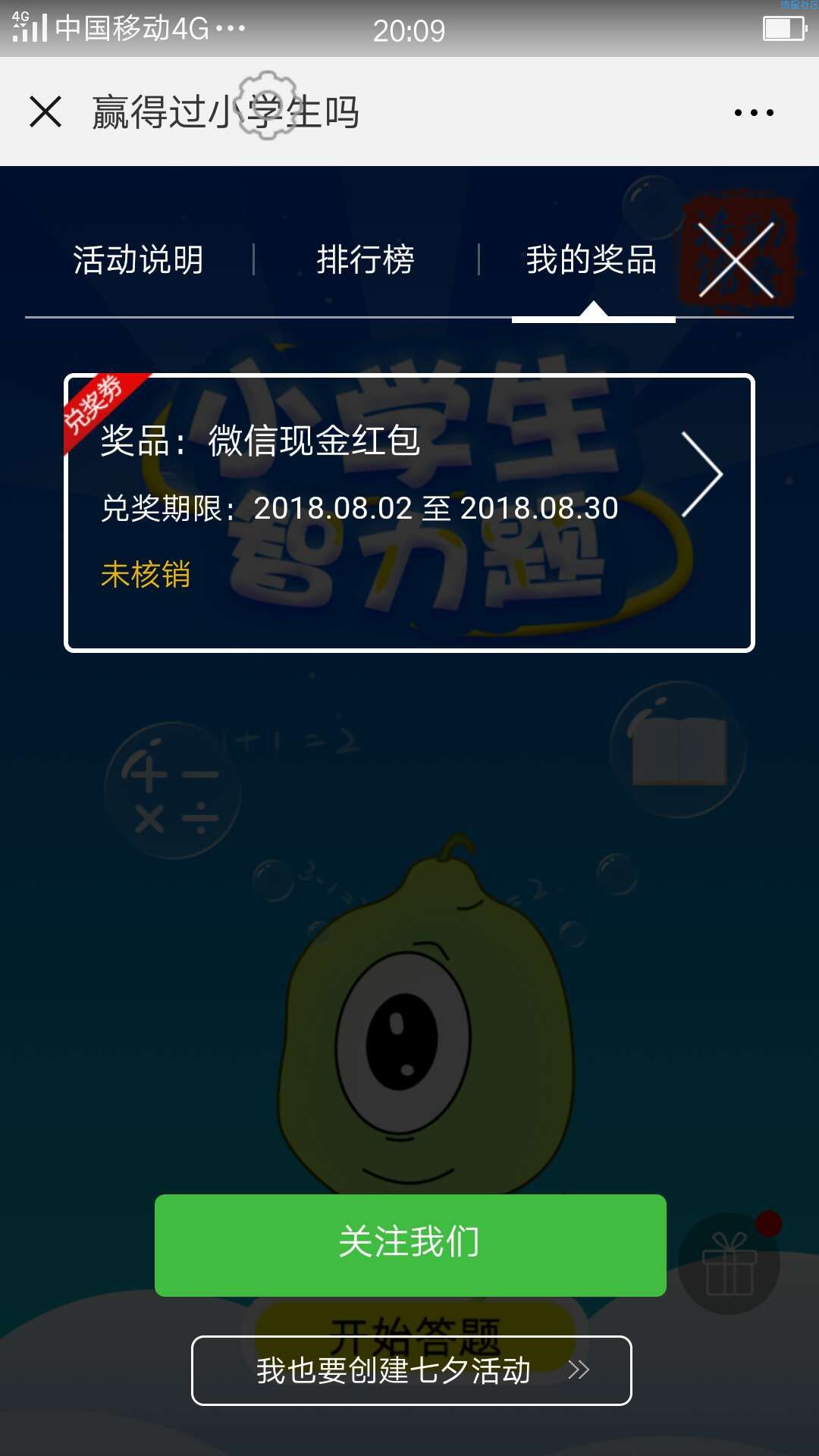
Task: Open 我也要创建七夕活动 link
Action: tap(411, 1370)
